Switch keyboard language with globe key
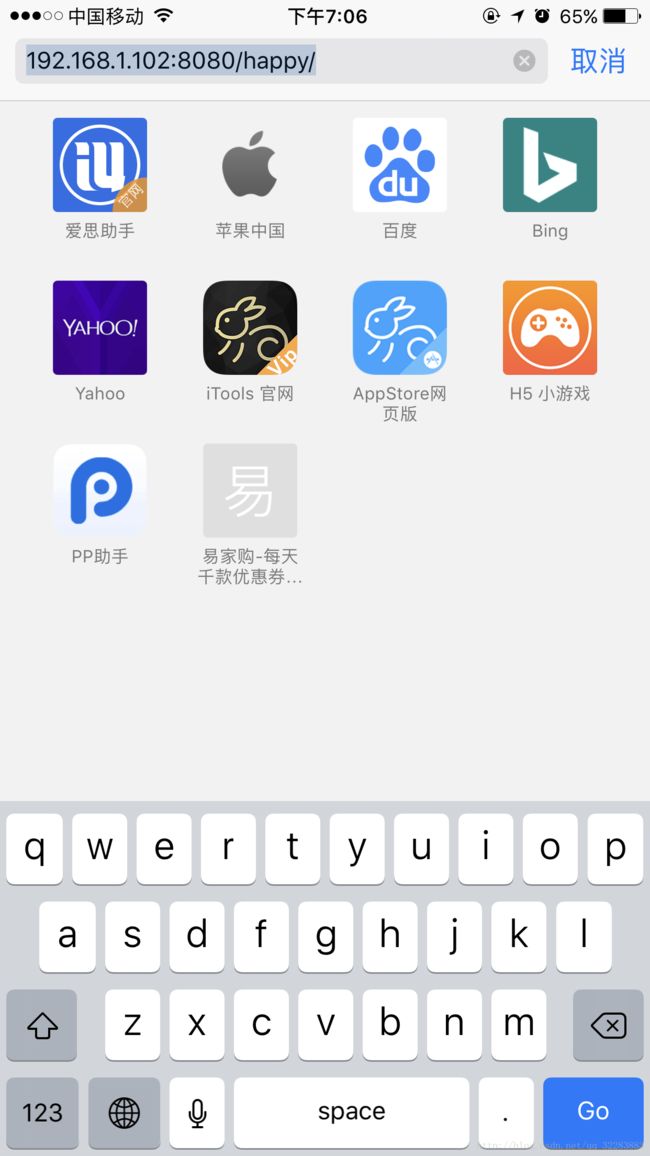This screenshot has height=1156, width=650. click(124, 1111)
